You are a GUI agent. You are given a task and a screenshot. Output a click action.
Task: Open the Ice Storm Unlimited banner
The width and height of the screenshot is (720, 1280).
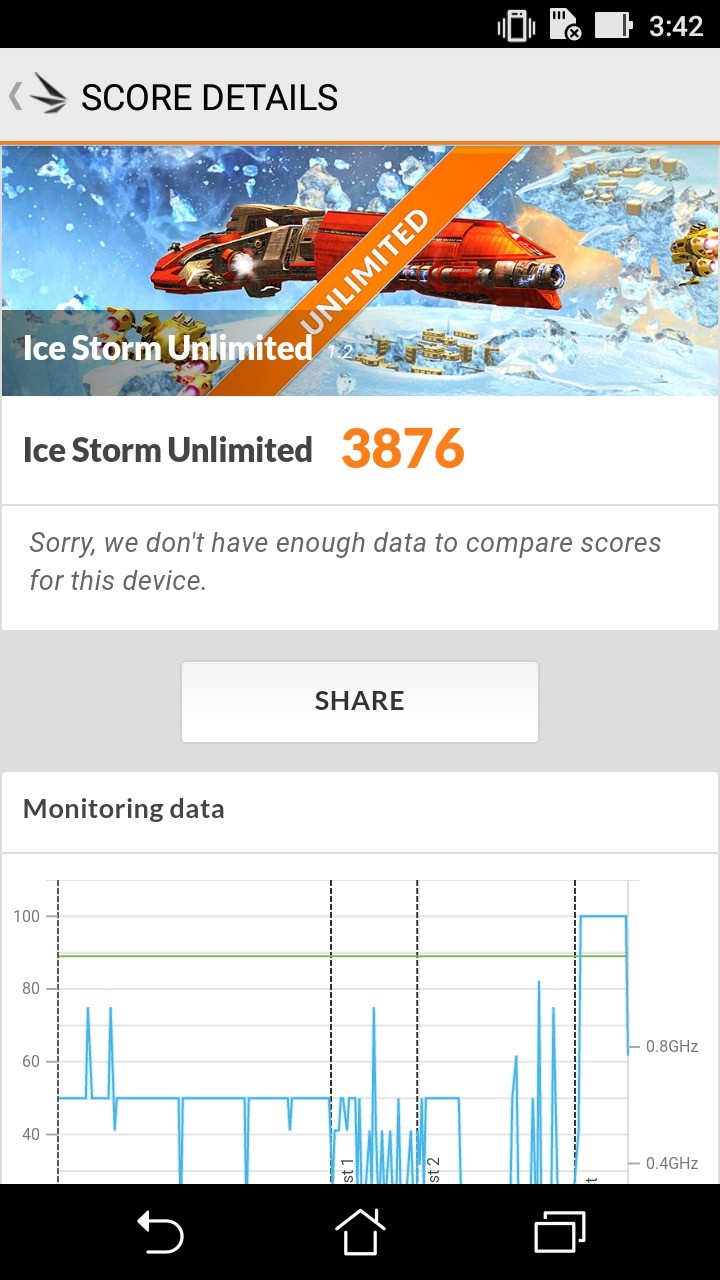tap(360, 271)
